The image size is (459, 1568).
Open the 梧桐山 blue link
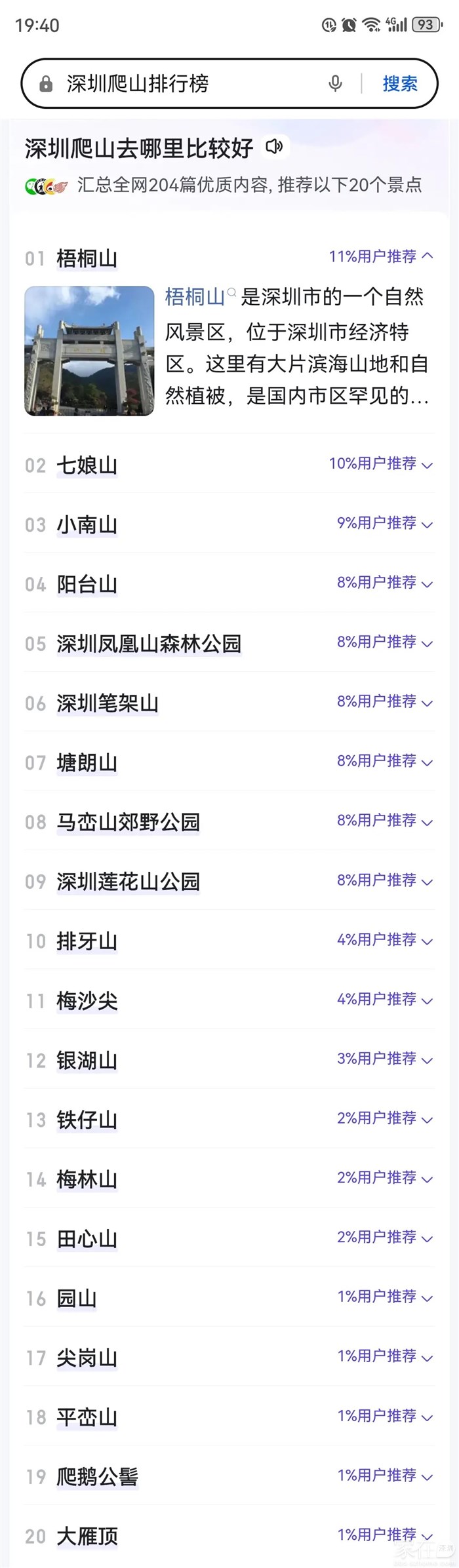pos(195,297)
